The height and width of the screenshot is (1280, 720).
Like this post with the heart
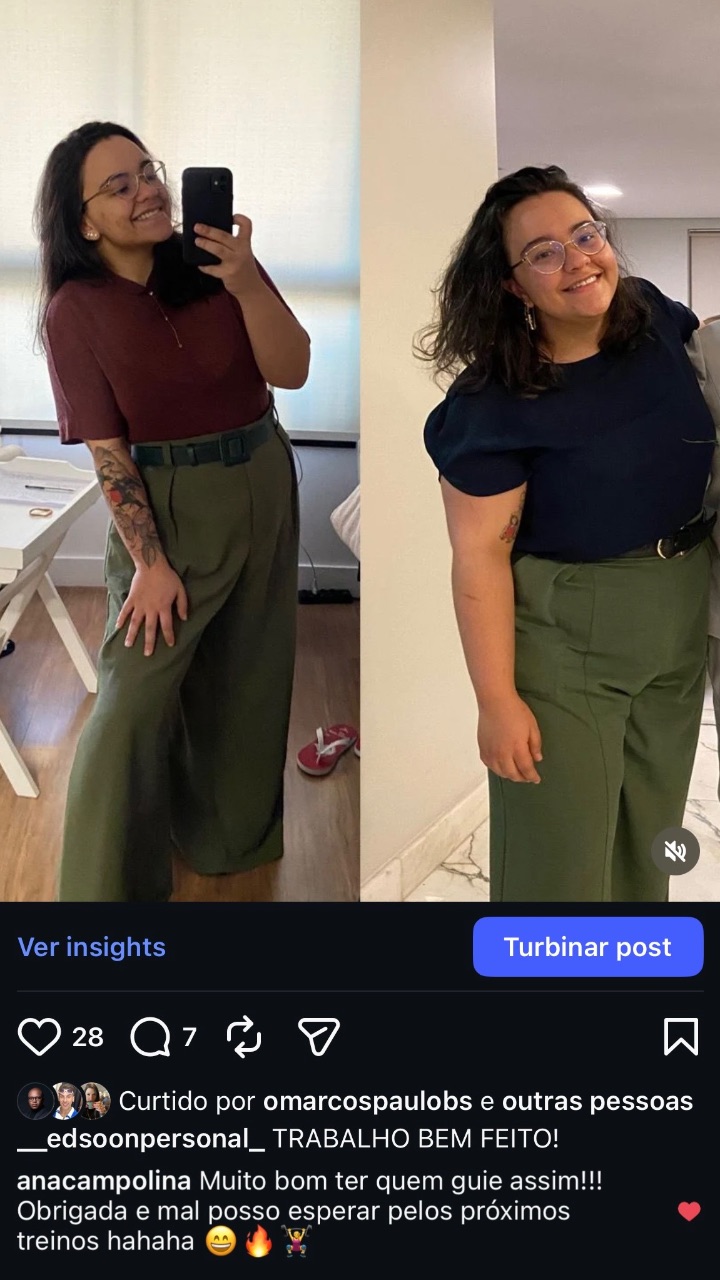pyautogui.click(x=40, y=1037)
